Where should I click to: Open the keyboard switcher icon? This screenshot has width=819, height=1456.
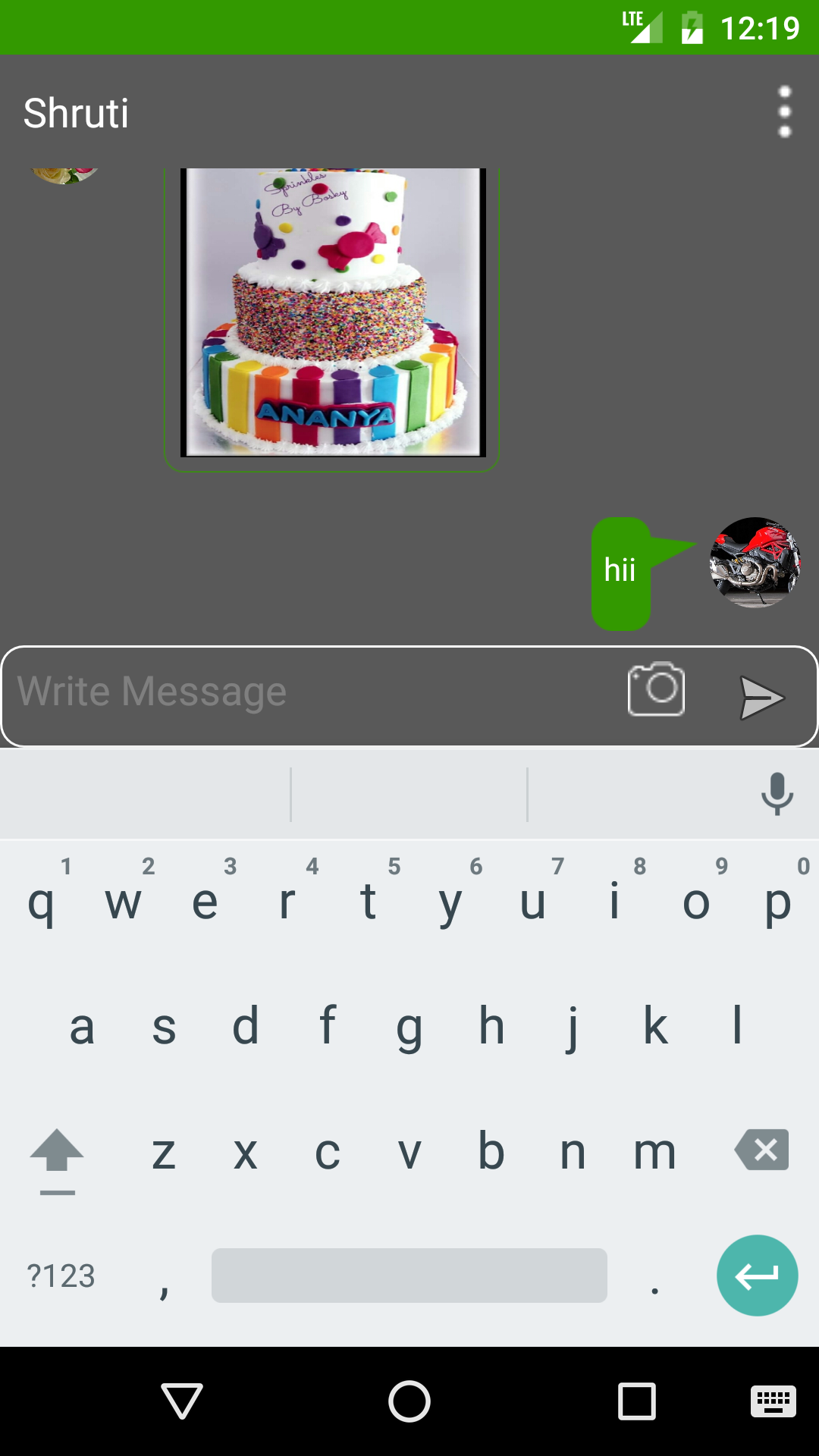pyautogui.click(x=773, y=1401)
